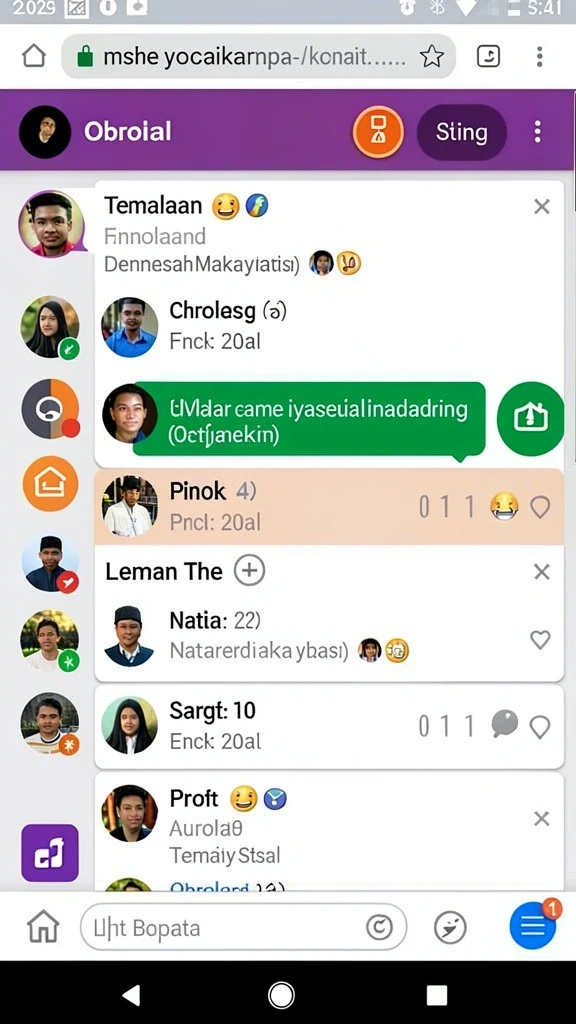576x1024 pixels.
Task: Go to browser home page icon
Action: pos(34,57)
